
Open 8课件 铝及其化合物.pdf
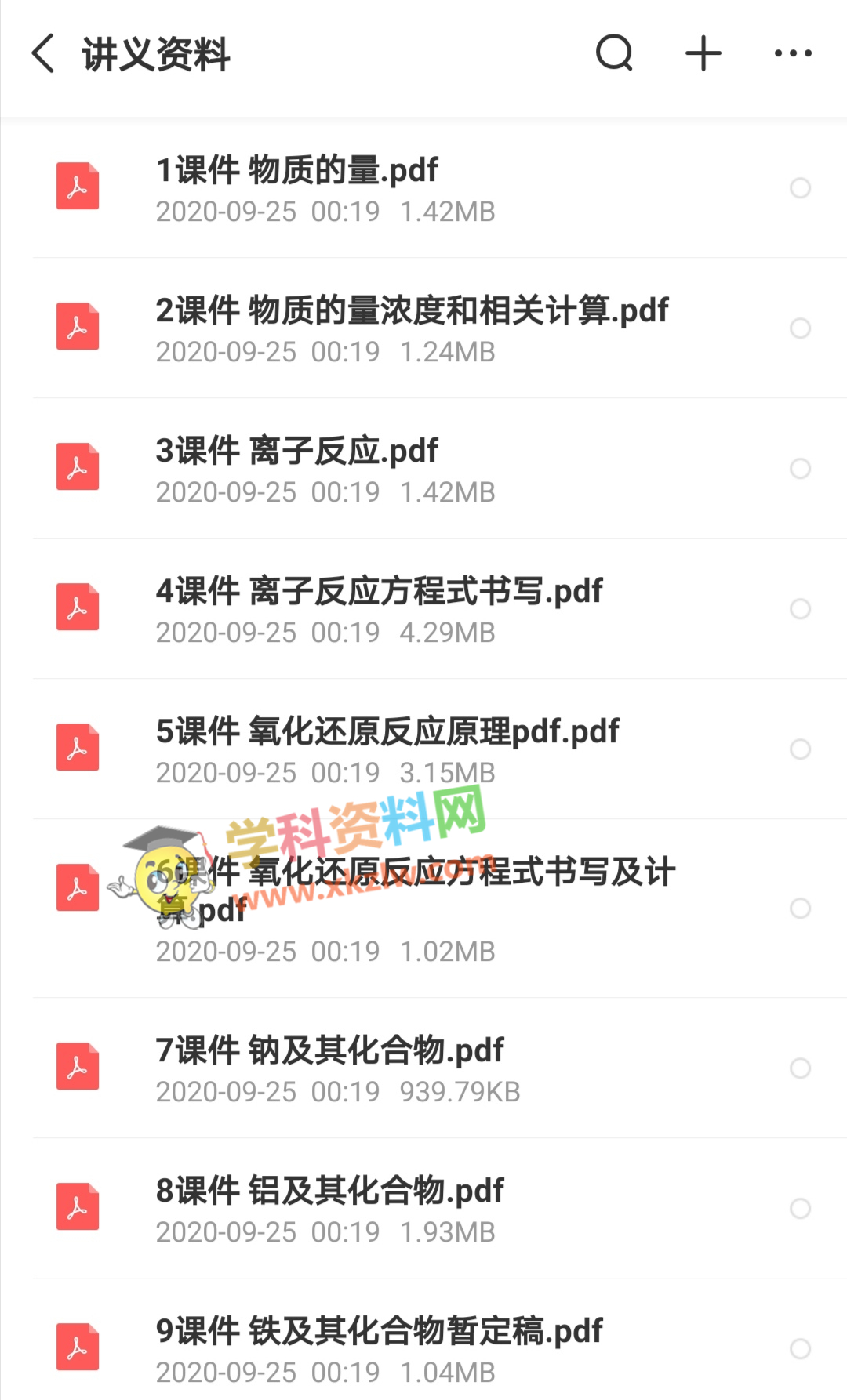[330, 1191]
